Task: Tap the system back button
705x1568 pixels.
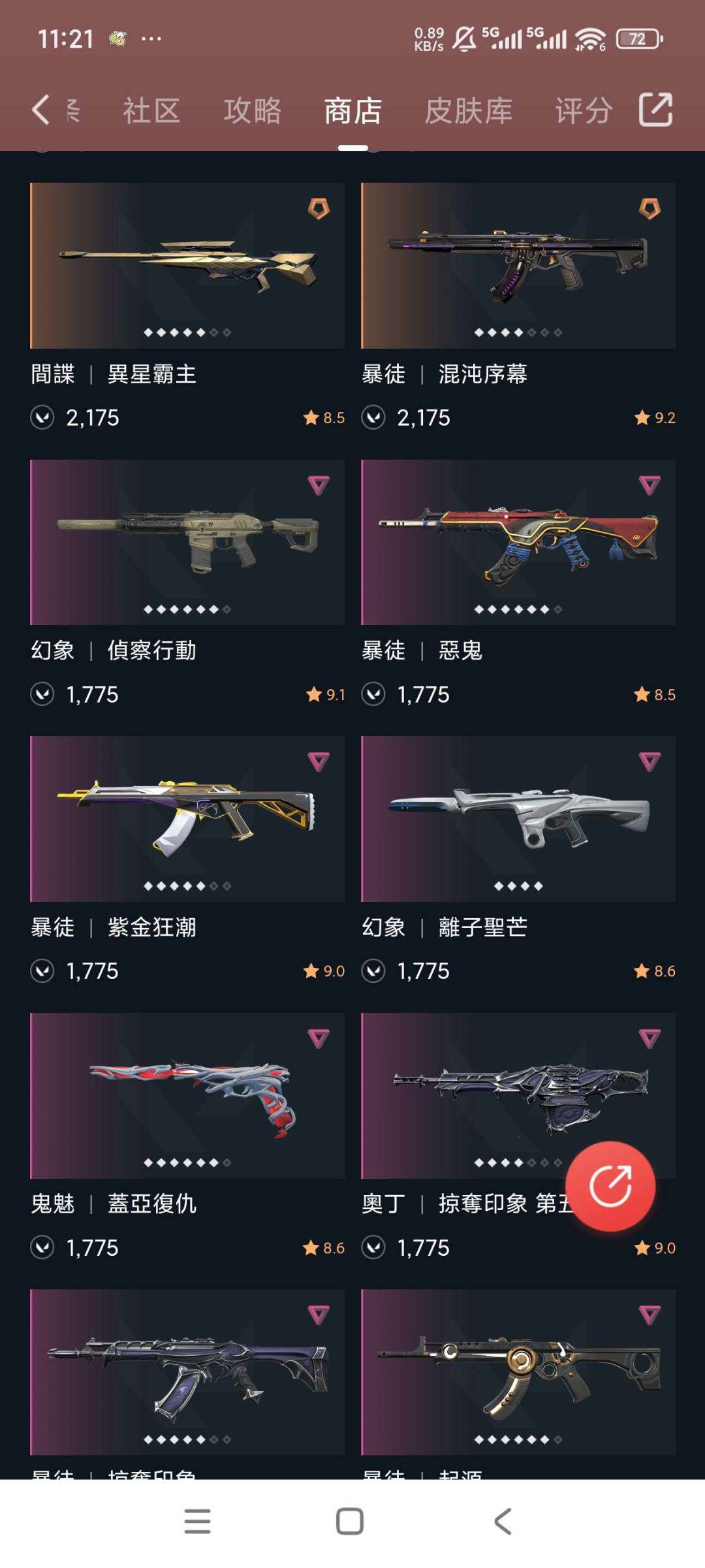Action: tap(502, 1521)
